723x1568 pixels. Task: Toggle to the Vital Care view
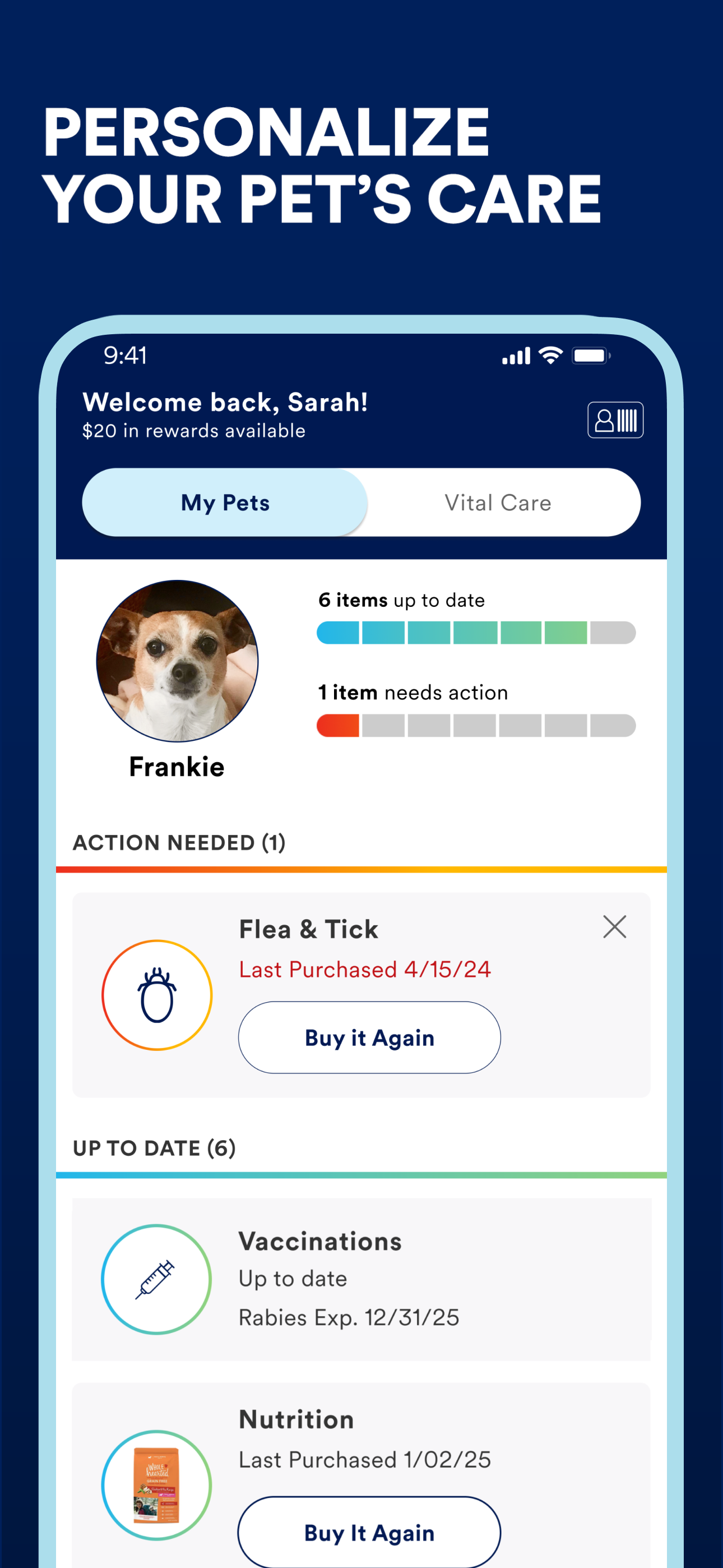tap(497, 502)
